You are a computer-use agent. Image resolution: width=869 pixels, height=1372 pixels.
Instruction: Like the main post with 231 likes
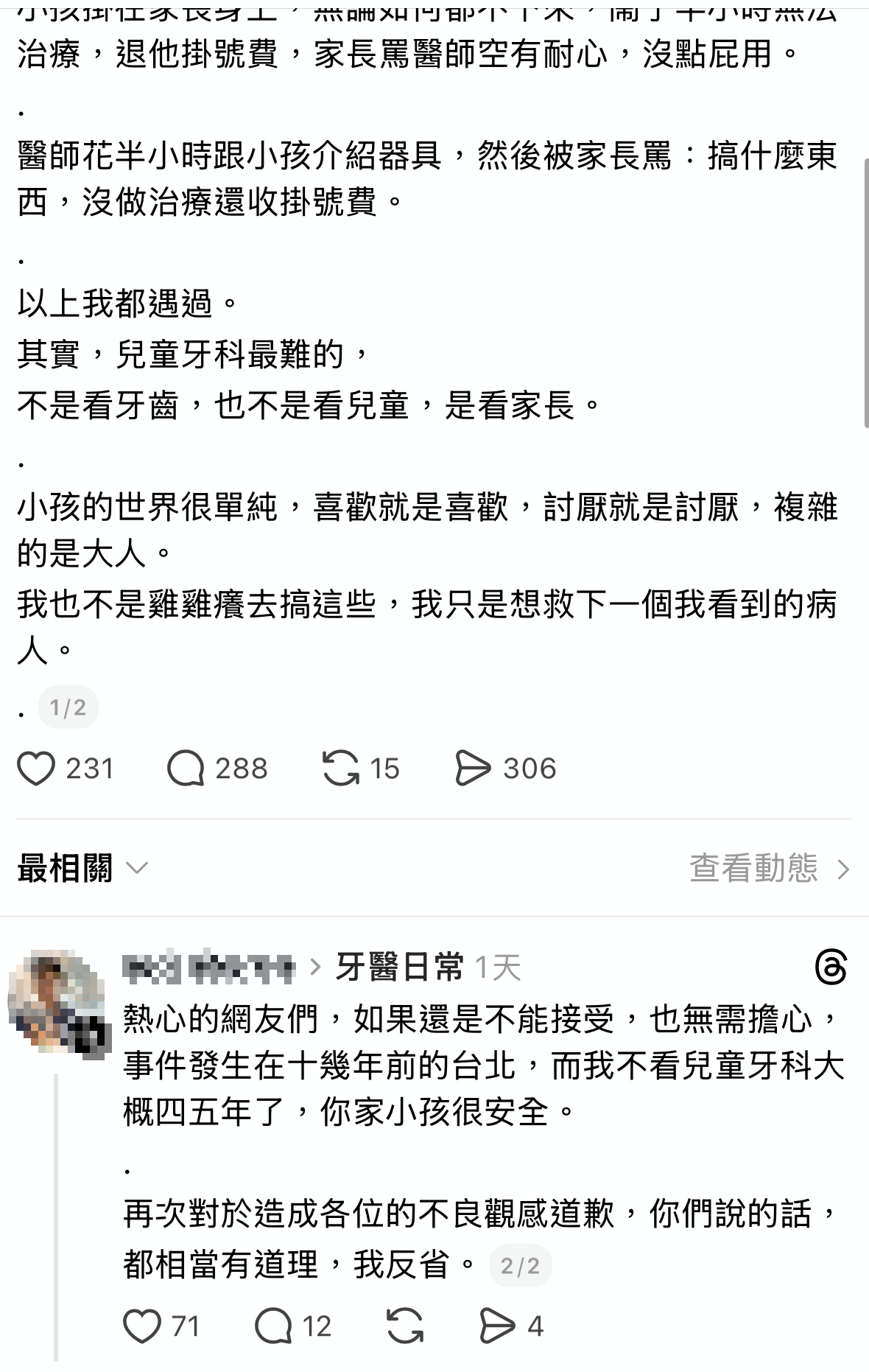point(37,769)
